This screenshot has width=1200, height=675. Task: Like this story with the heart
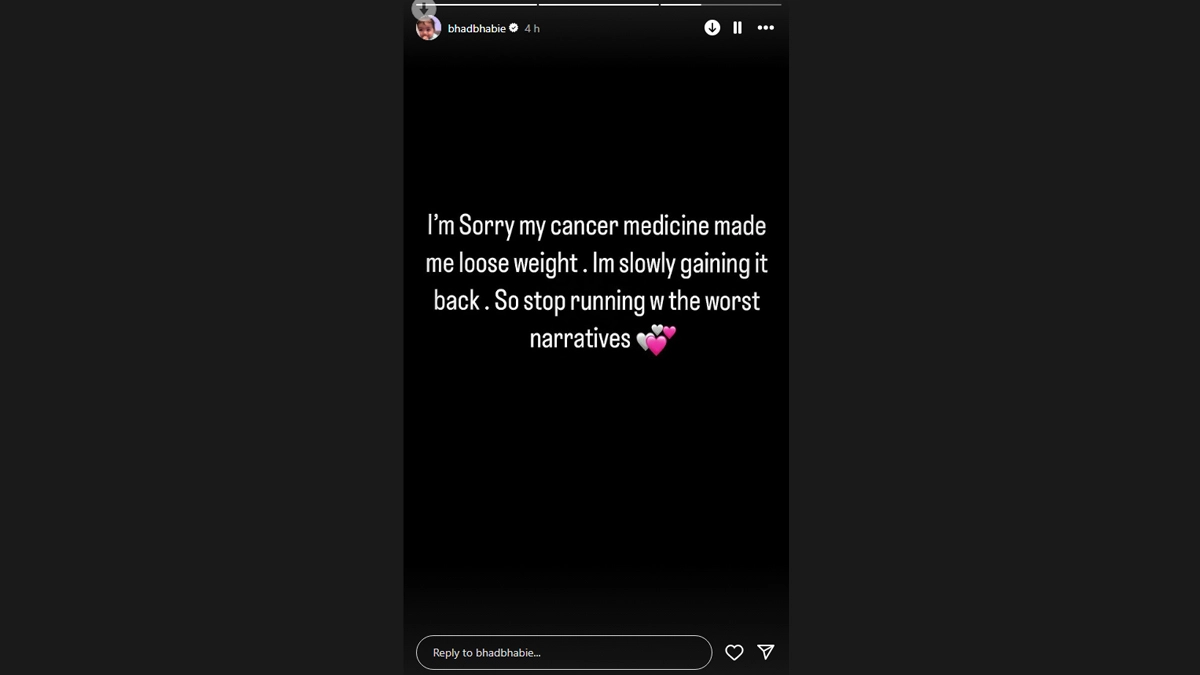(734, 652)
